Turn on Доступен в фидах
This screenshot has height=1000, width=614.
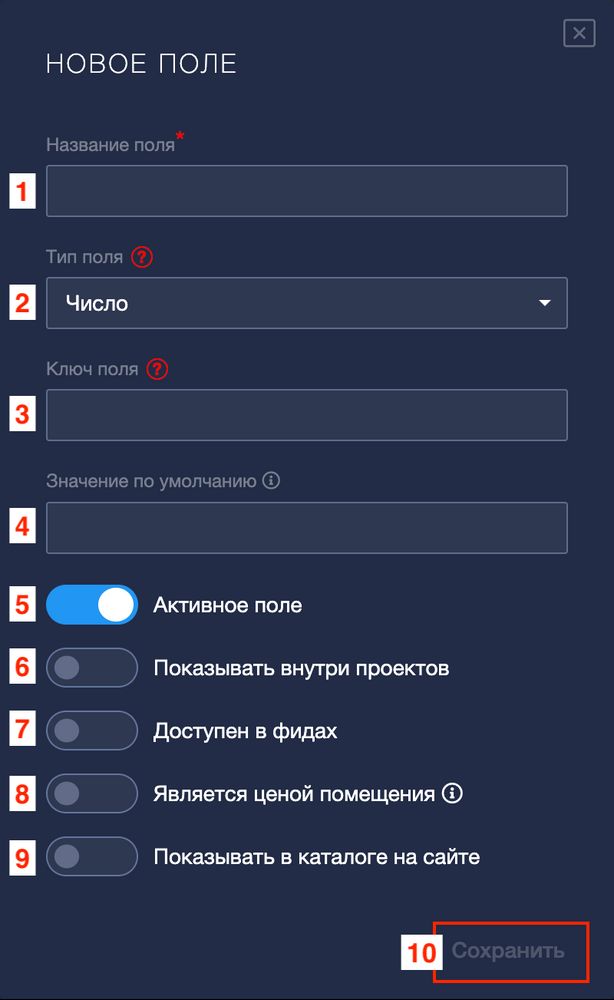pos(92,731)
